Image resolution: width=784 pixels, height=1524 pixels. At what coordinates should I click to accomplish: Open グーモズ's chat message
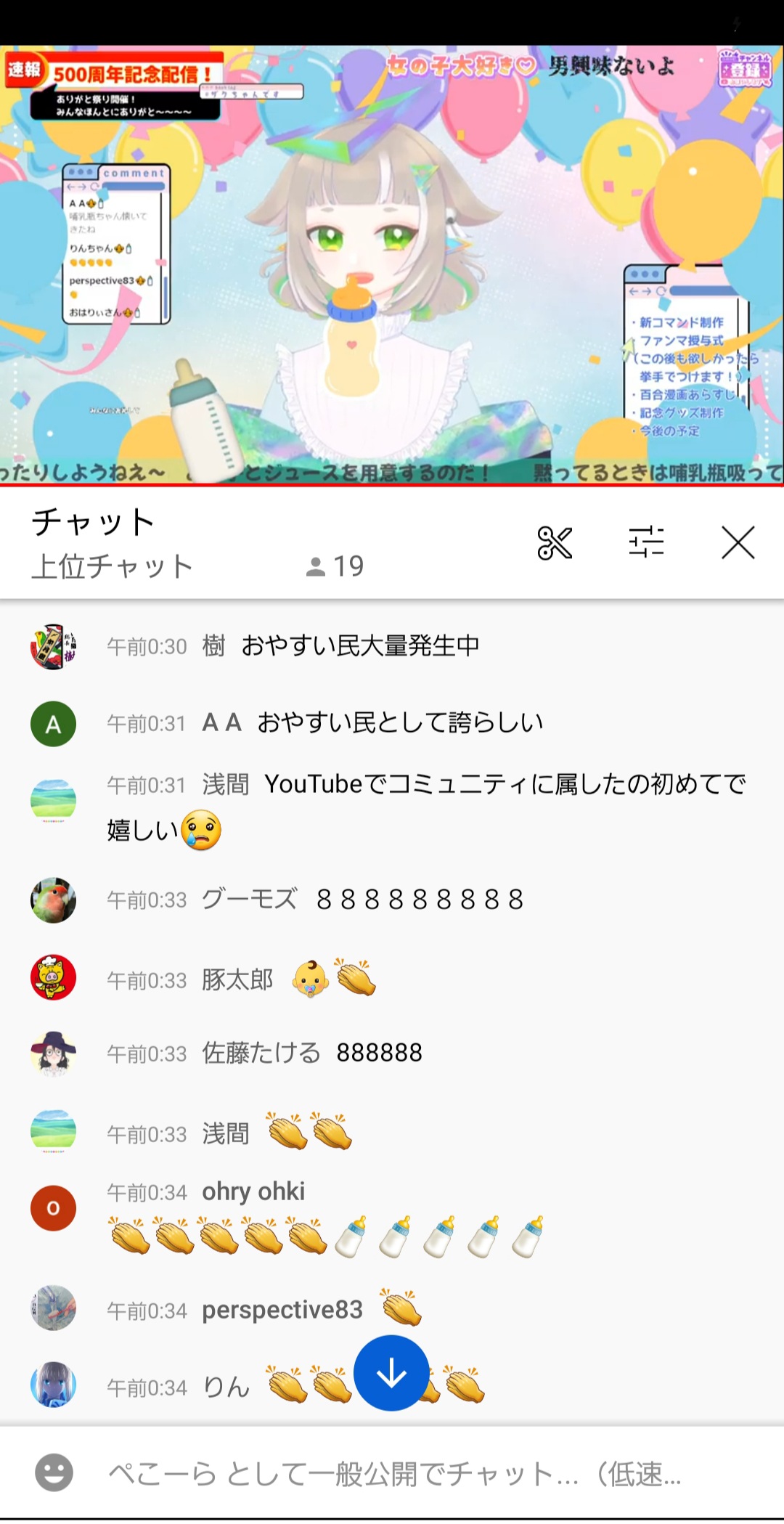[x=392, y=900]
